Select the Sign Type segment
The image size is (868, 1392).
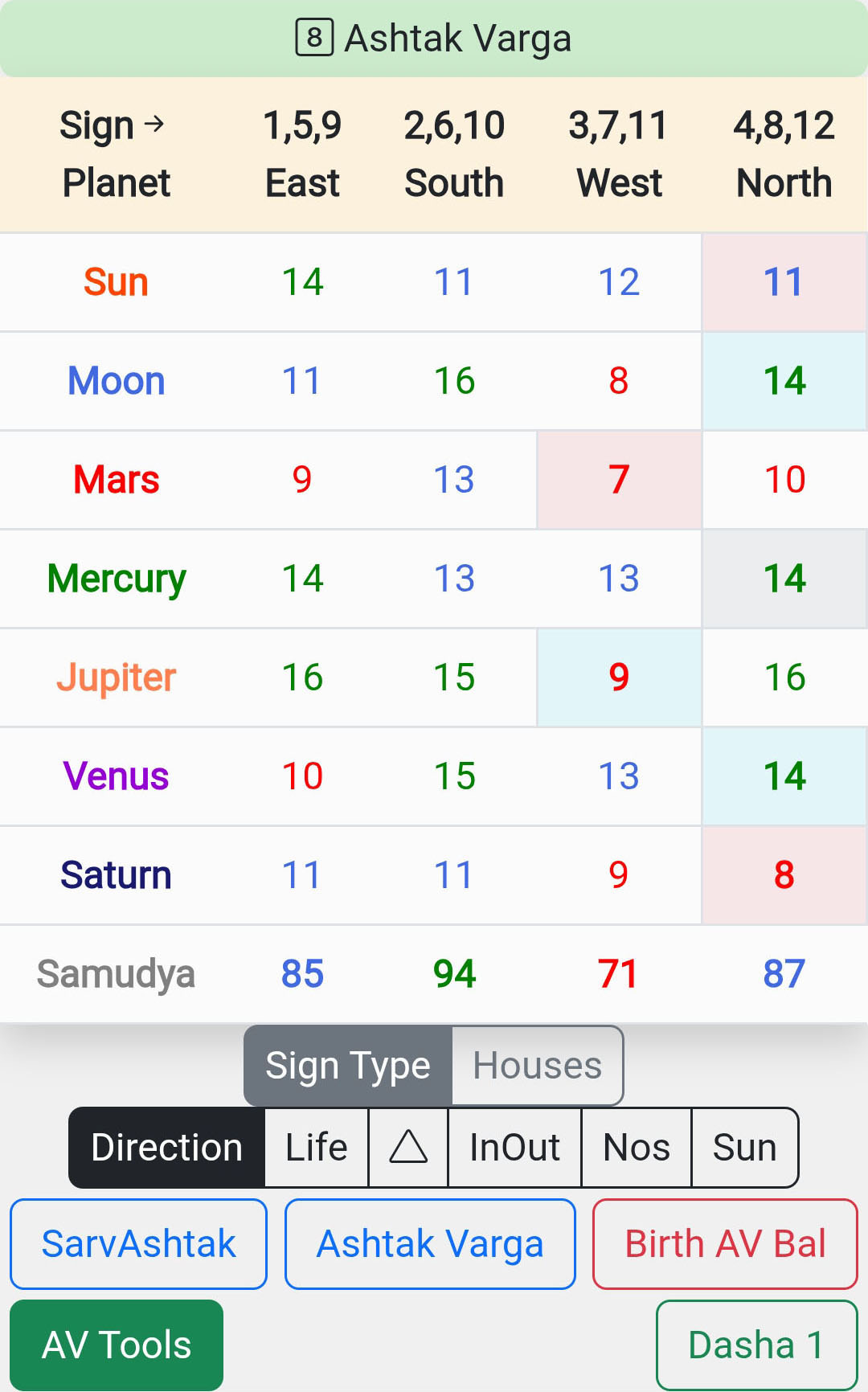coord(348,1066)
